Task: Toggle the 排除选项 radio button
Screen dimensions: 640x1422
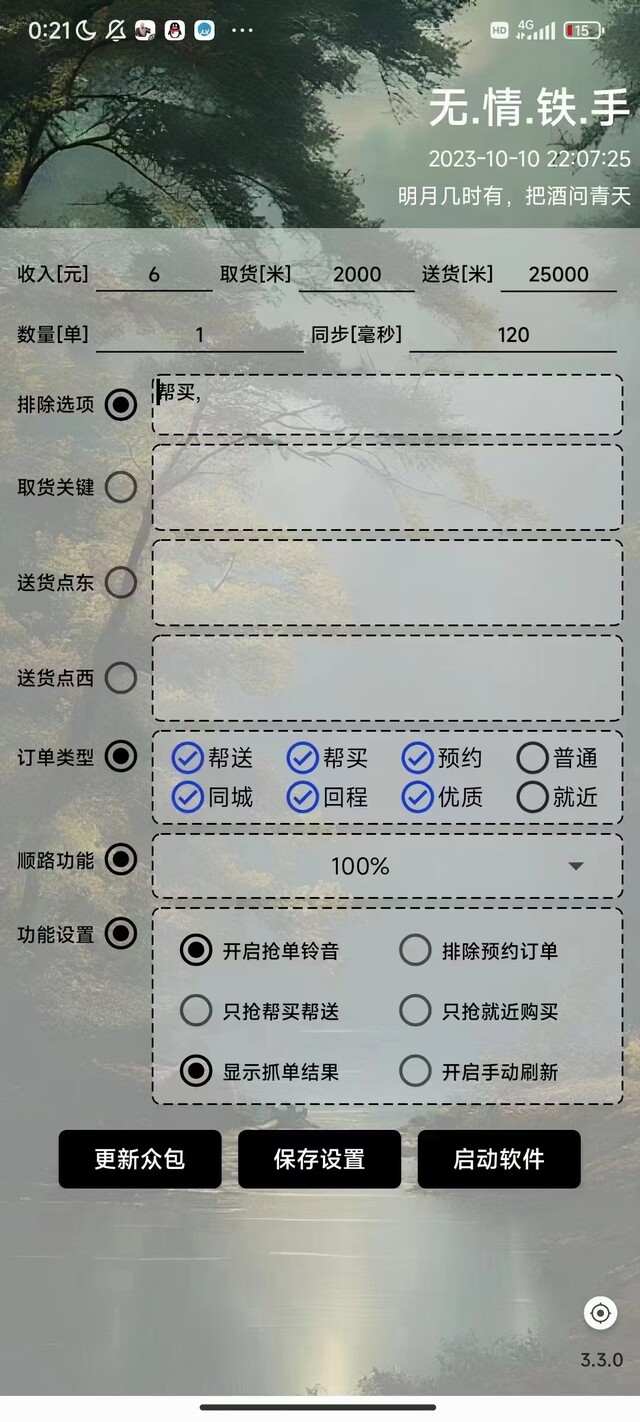Action: (x=121, y=404)
